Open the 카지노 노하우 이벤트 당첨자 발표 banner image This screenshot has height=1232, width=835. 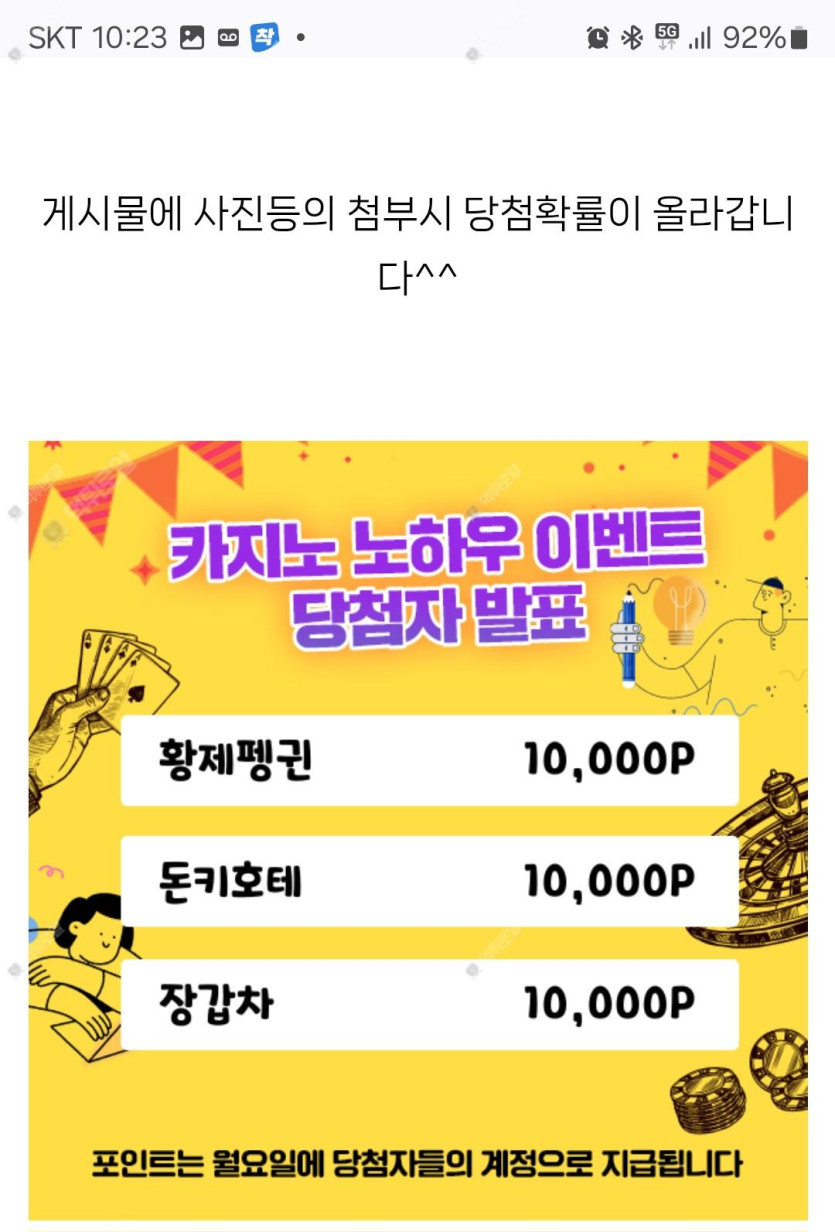(418, 830)
